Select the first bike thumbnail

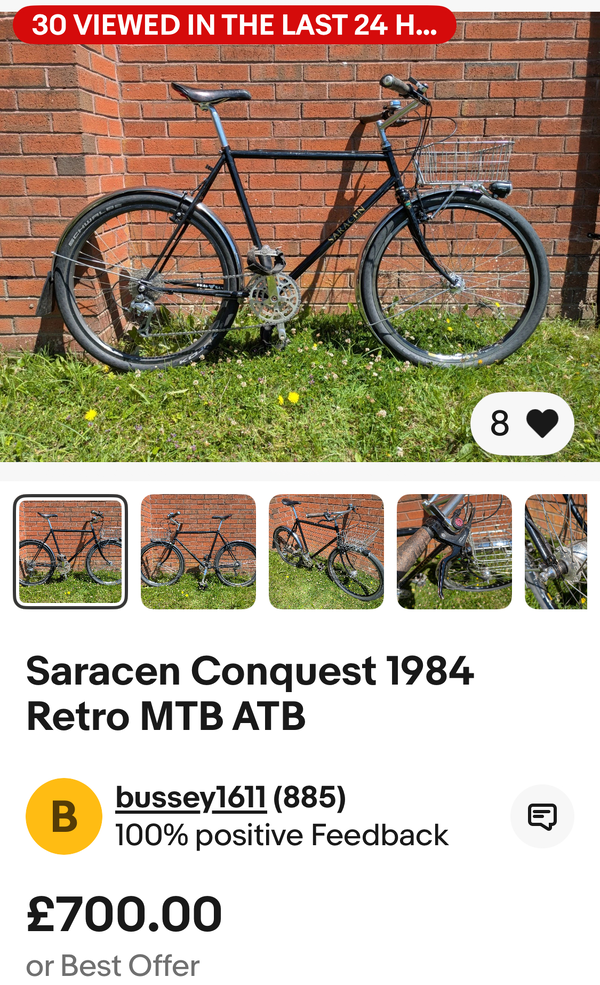pos(70,551)
